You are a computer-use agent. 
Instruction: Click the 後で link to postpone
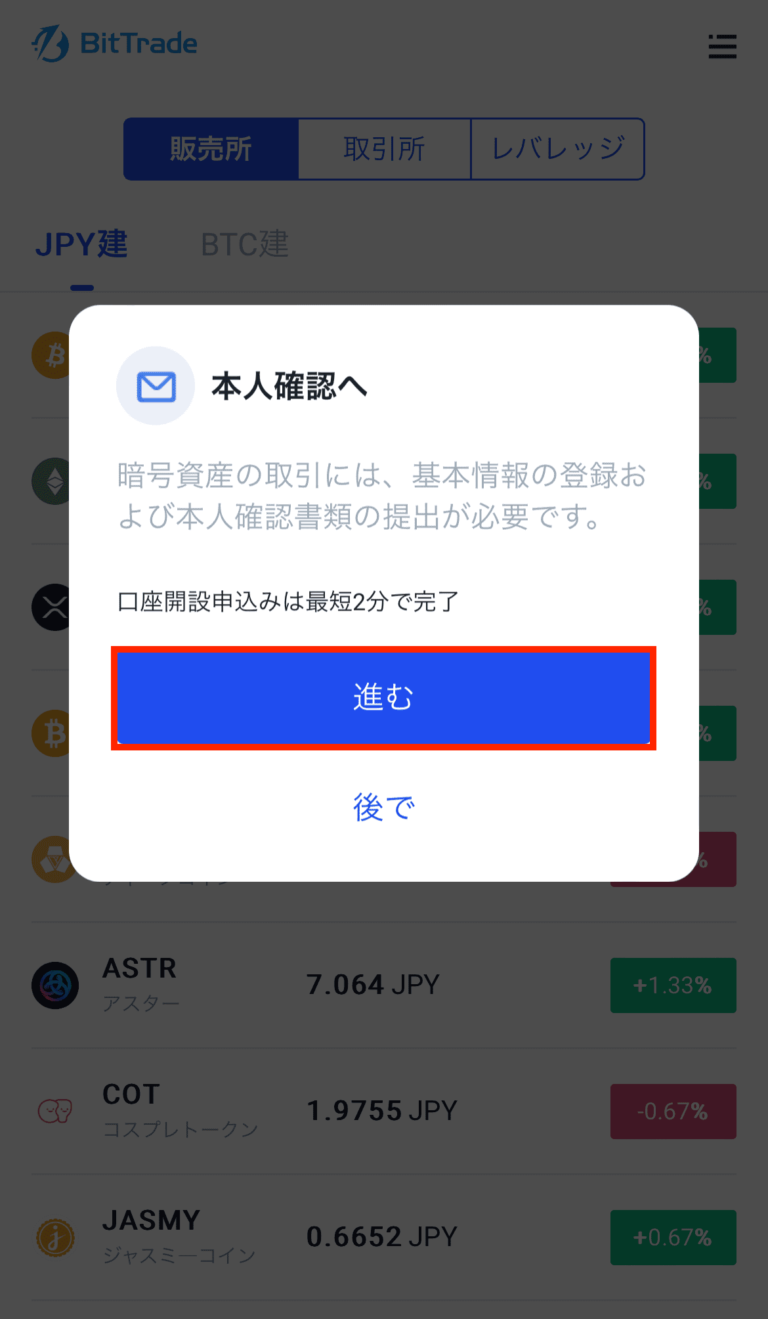pos(384,807)
